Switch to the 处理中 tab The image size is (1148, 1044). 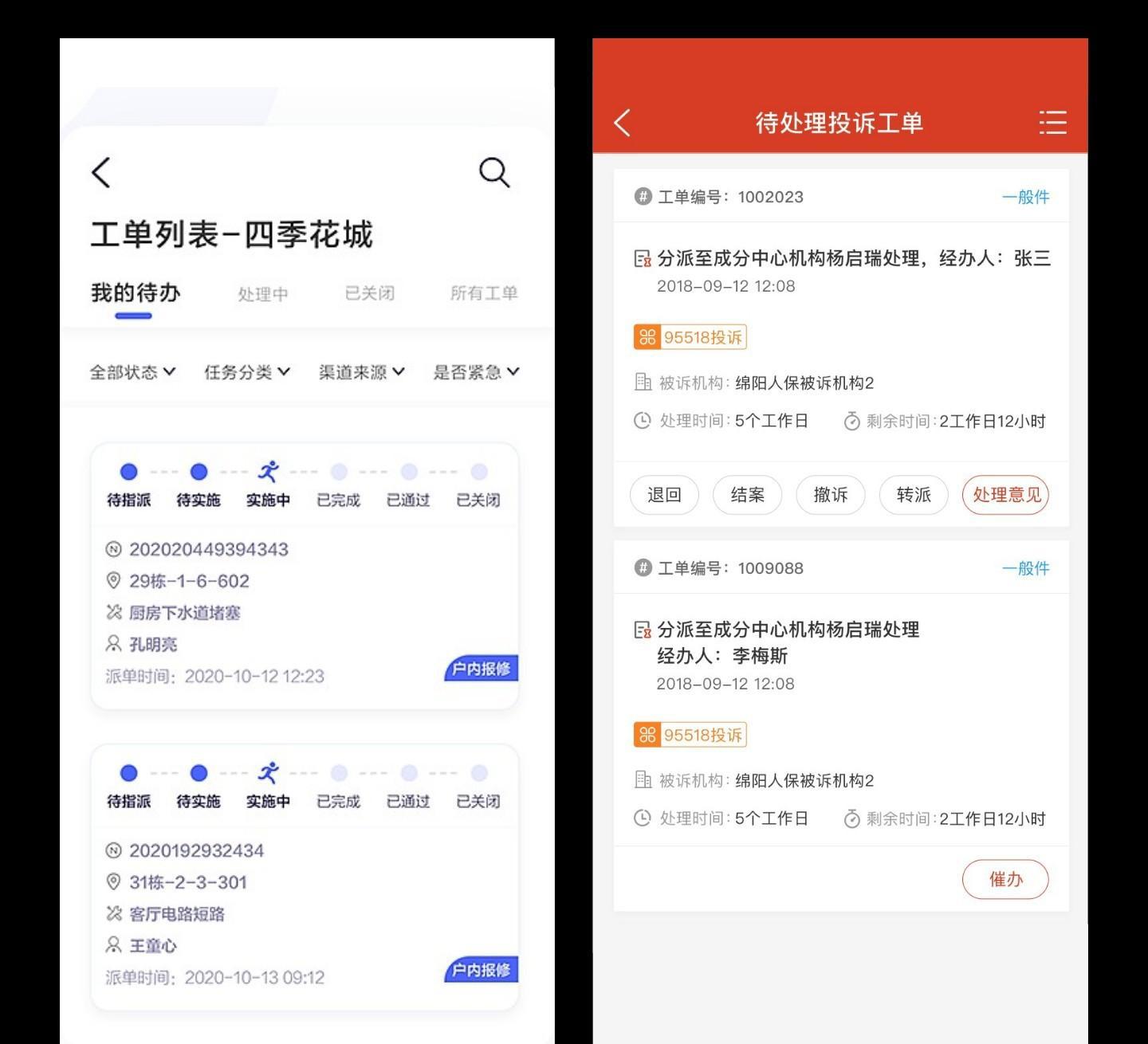coord(262,294)
